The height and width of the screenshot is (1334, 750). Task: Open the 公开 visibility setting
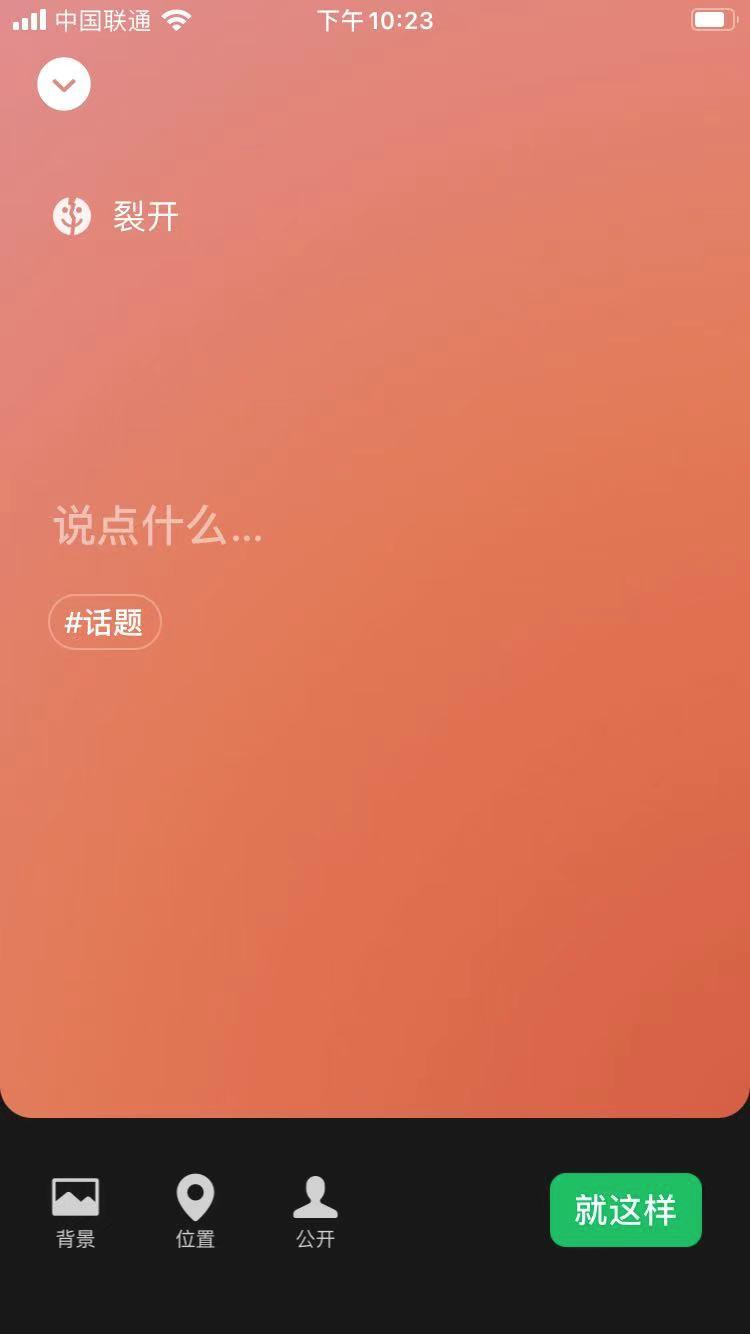pos(315,1211)
